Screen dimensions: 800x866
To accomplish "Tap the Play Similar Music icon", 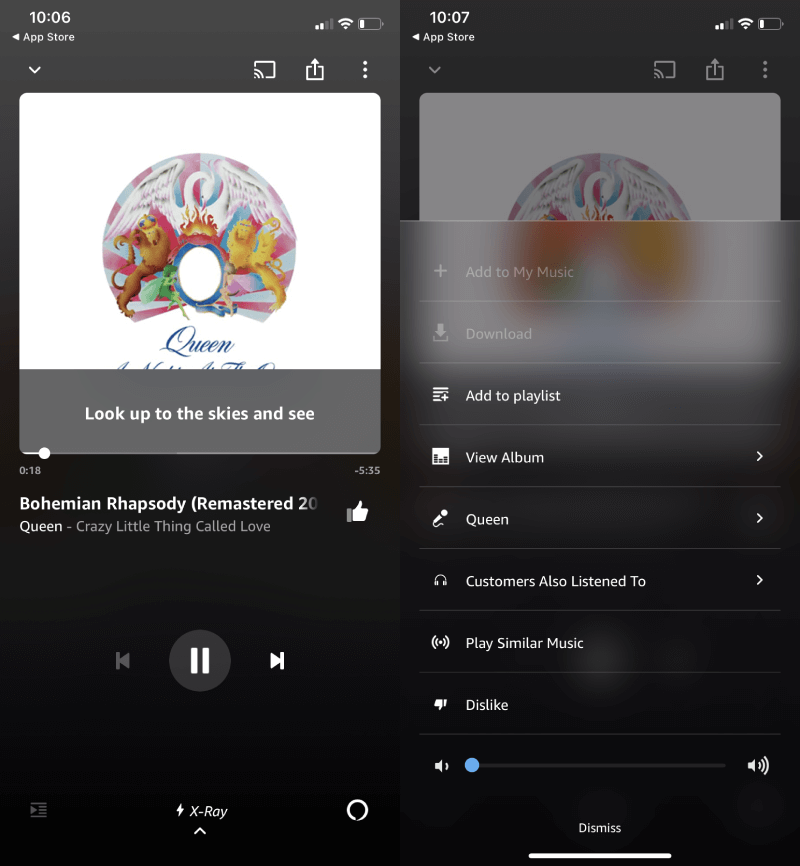I will (x=441, y=643).
